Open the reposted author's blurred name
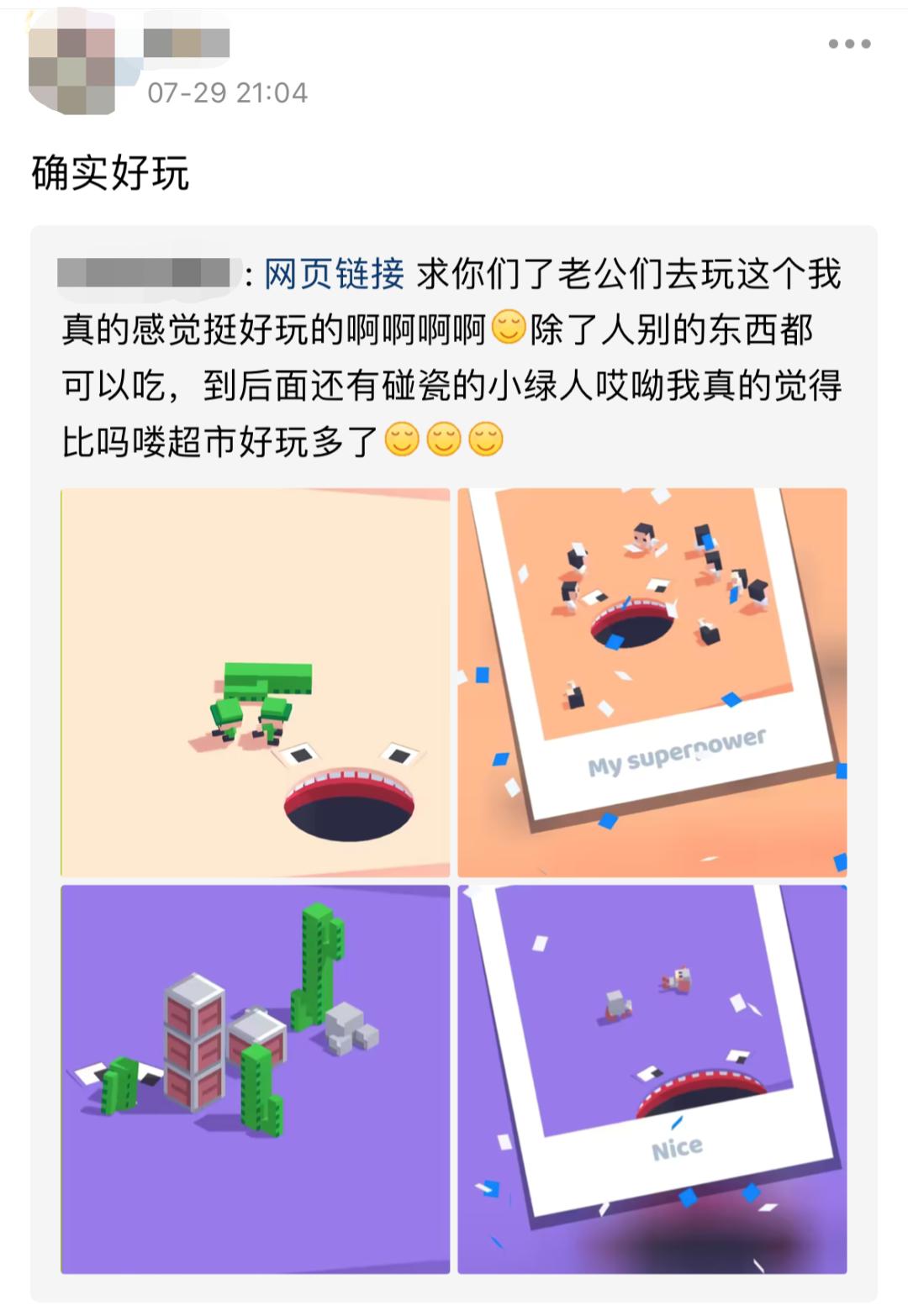908x1316 pixels. (x=144, y=274)
